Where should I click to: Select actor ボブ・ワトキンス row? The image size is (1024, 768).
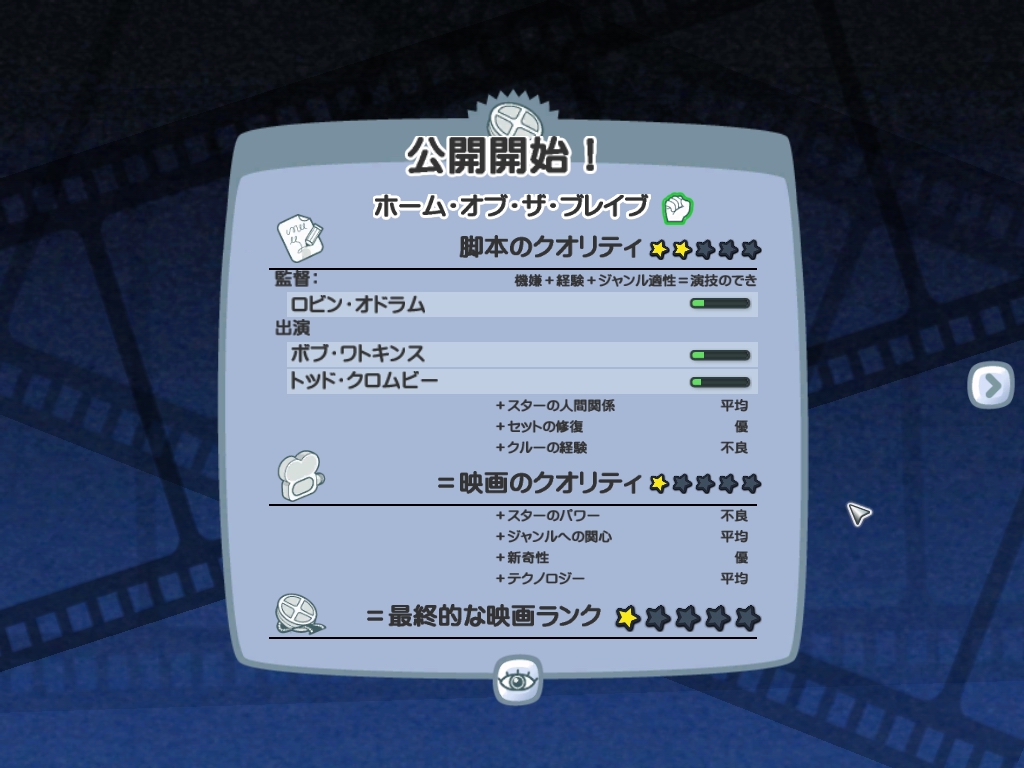522,355
